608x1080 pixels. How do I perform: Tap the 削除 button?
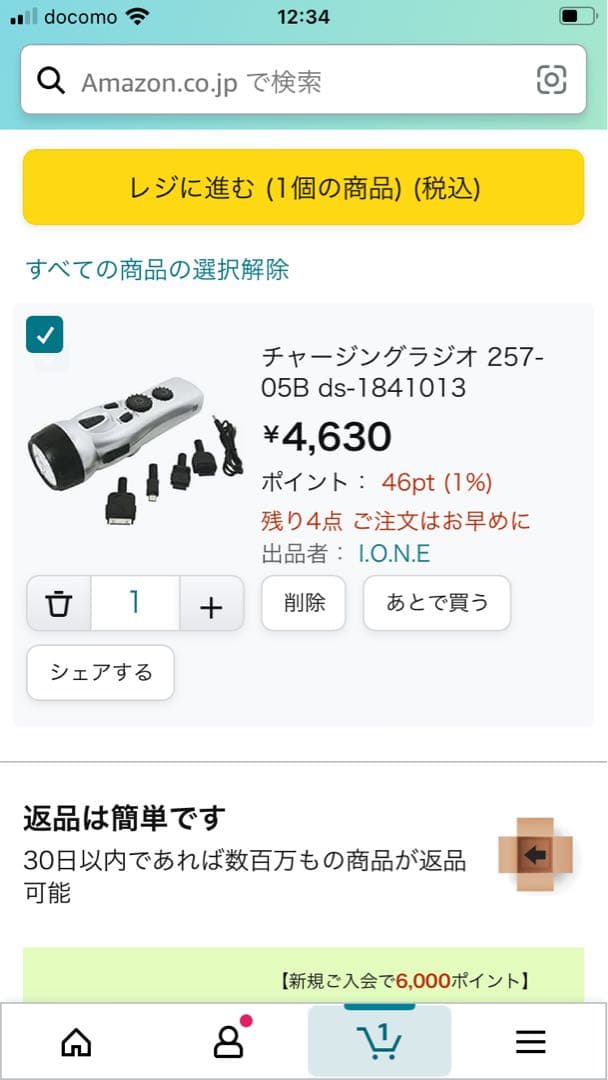(304, 603)
